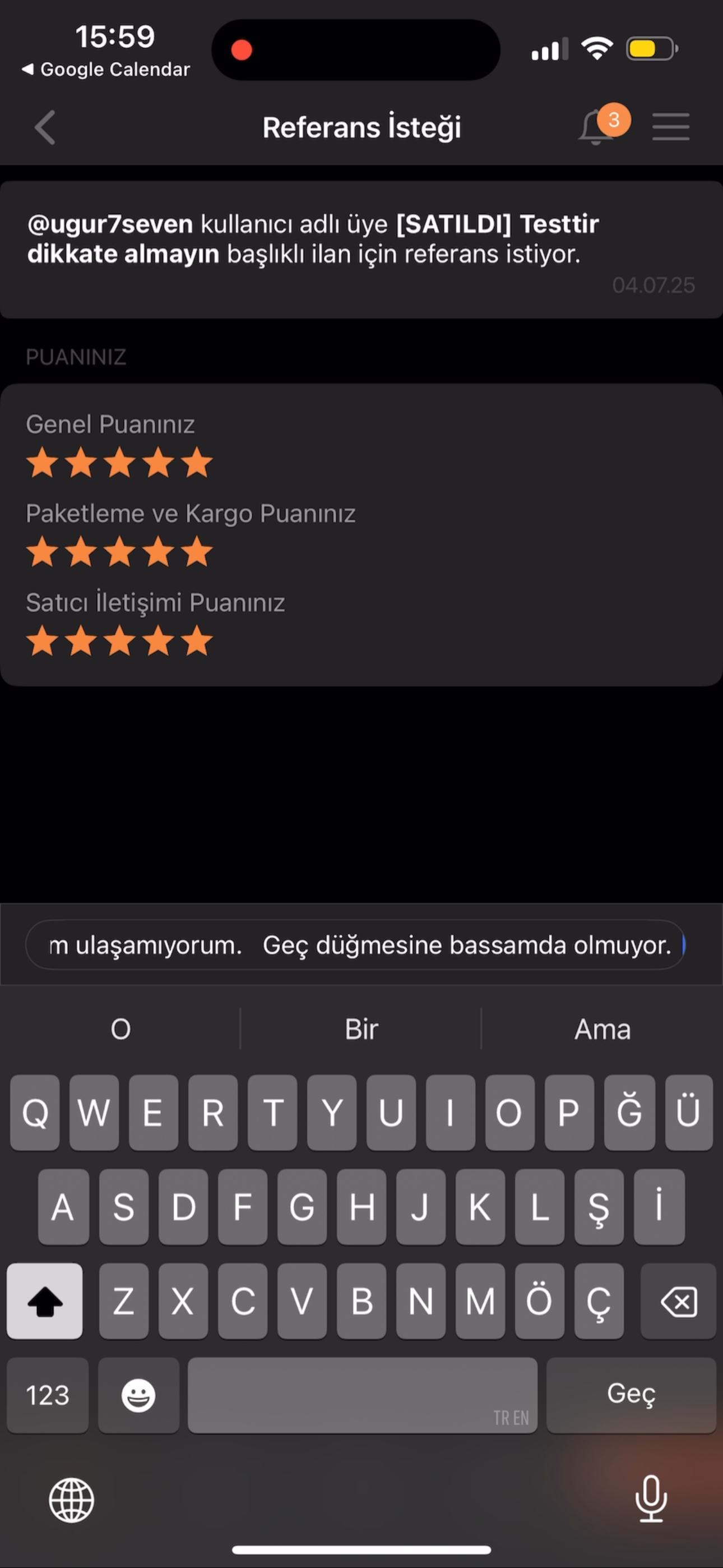This screenshot has height=1568, width=723.
Task: Tap the Geç key on the keyboard
Action: point(631,1394)
